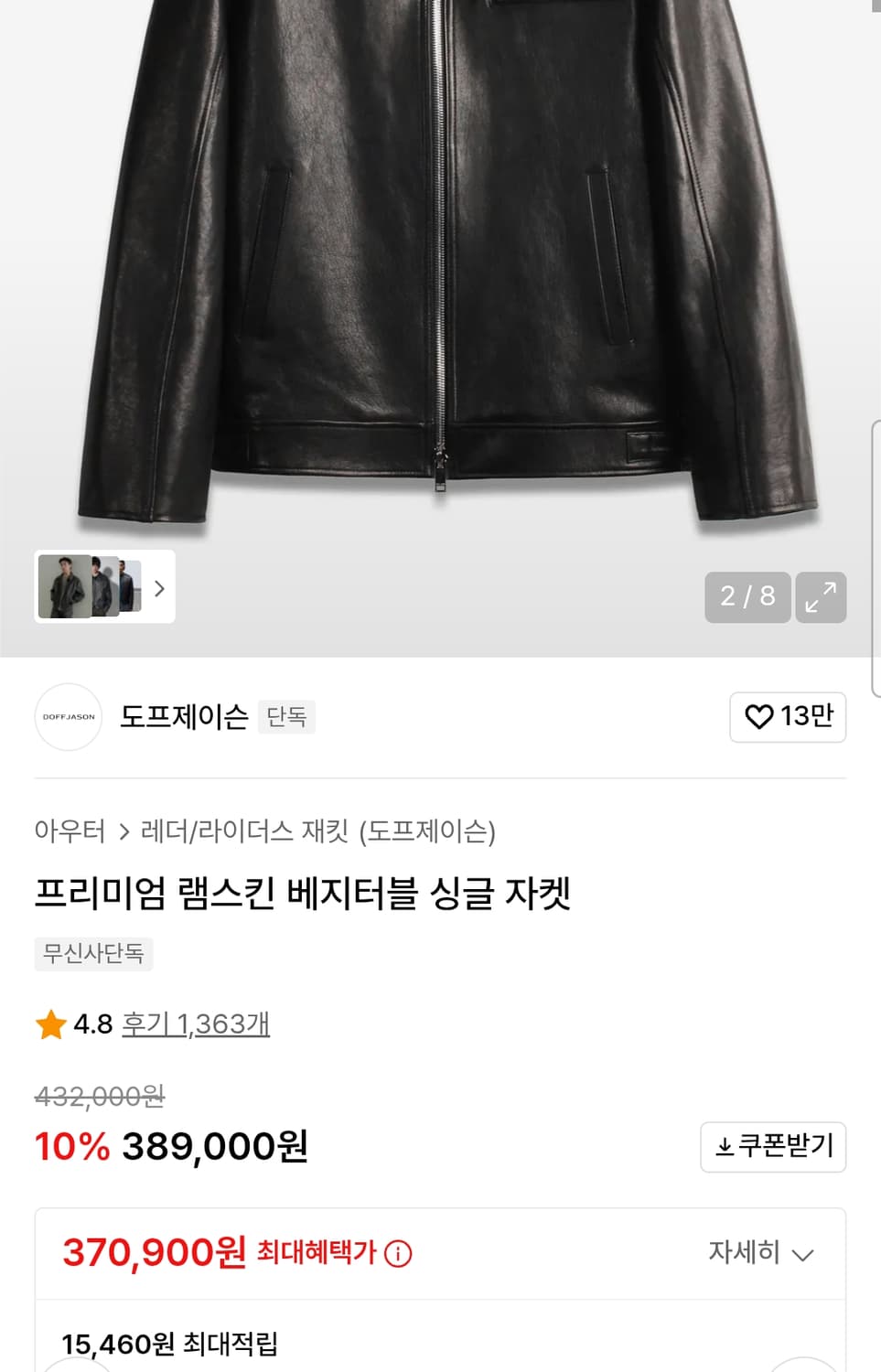This screenshot has height=1372, width=881.
Task: Toggle the 단독 badge next to brand name
Action: pyautogui.click(x=286, y=717)
